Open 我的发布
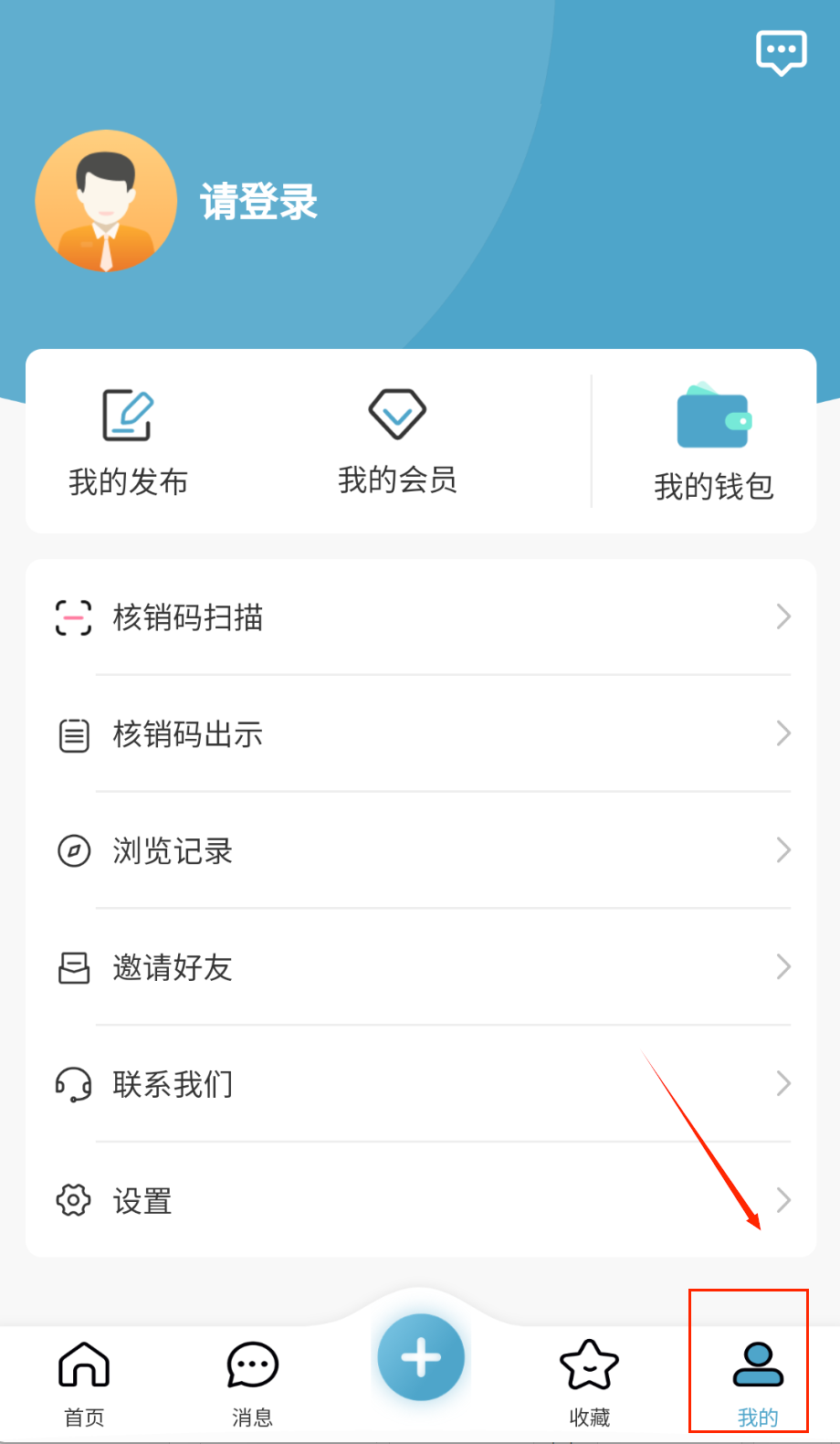The image size is (840, 1444). (x=128, y=442)
